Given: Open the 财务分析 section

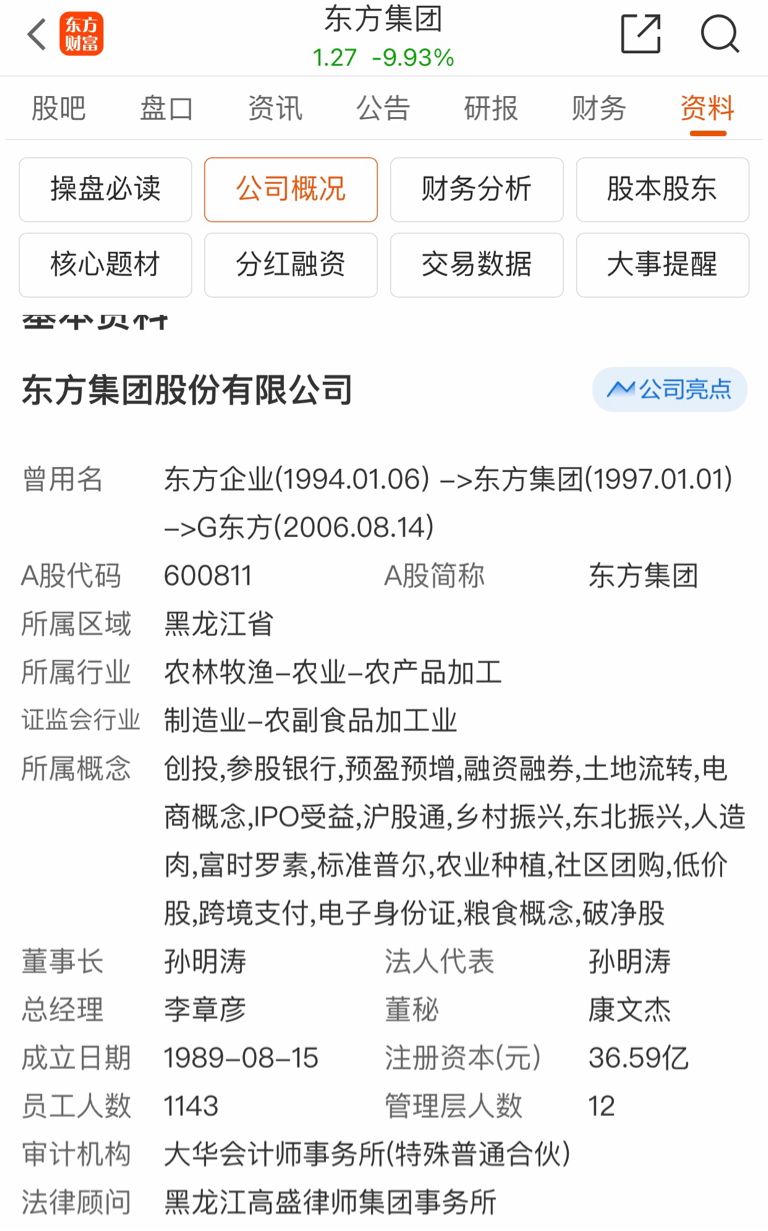Looking at the screenshot, I should pyautogui.click(x=477, y=189).
